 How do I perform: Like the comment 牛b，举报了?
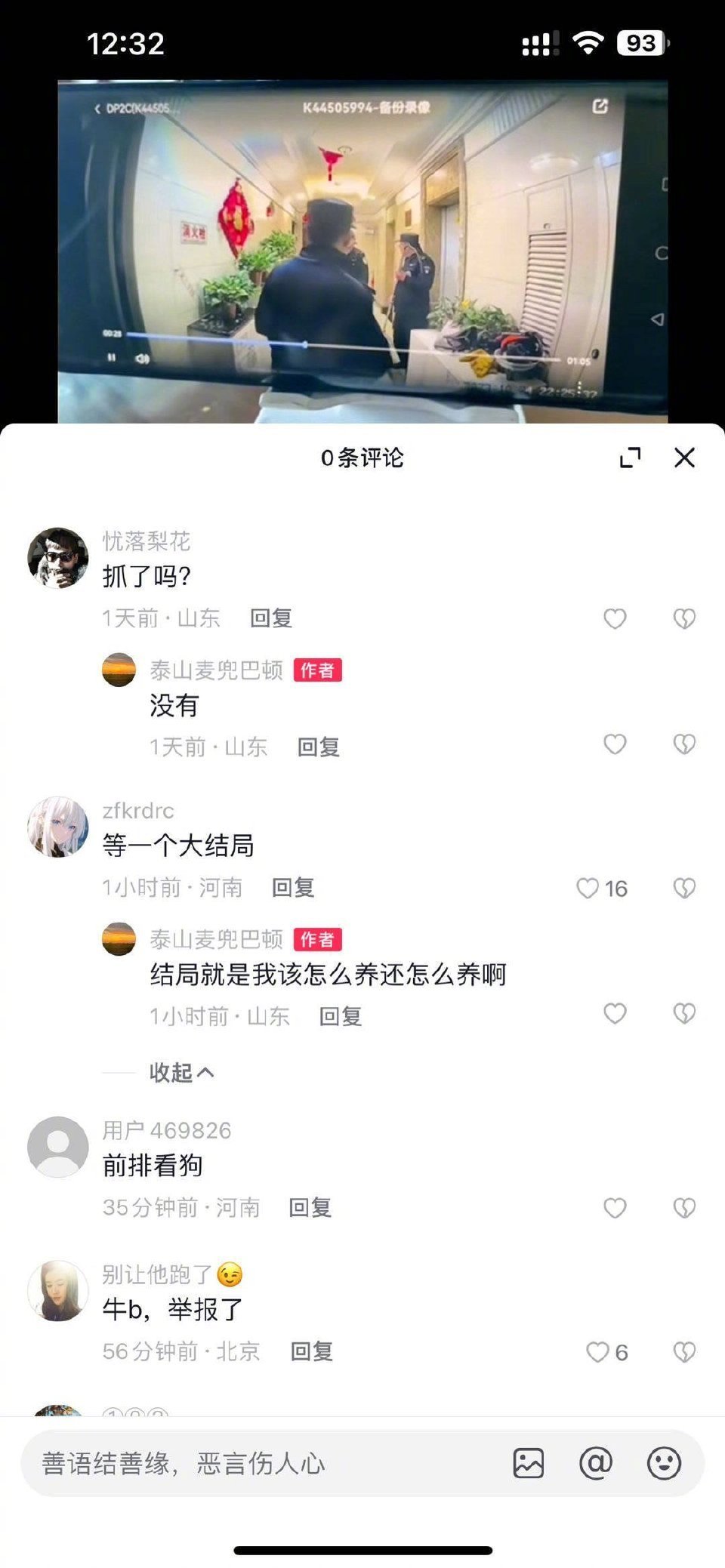coord(597,1352)
